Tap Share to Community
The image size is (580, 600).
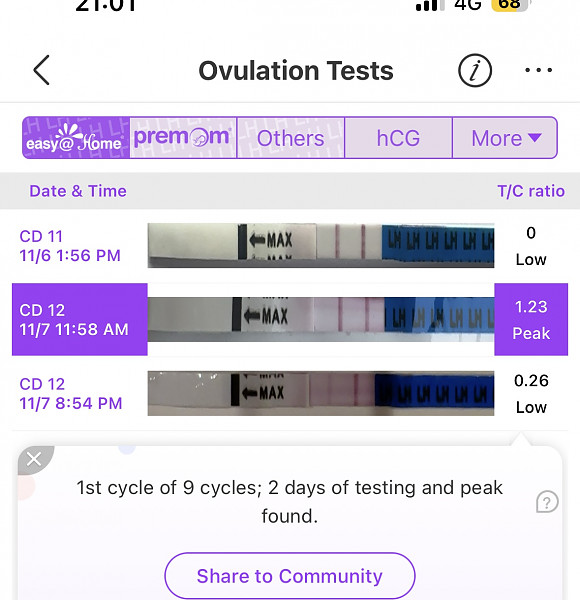point(290,576)
